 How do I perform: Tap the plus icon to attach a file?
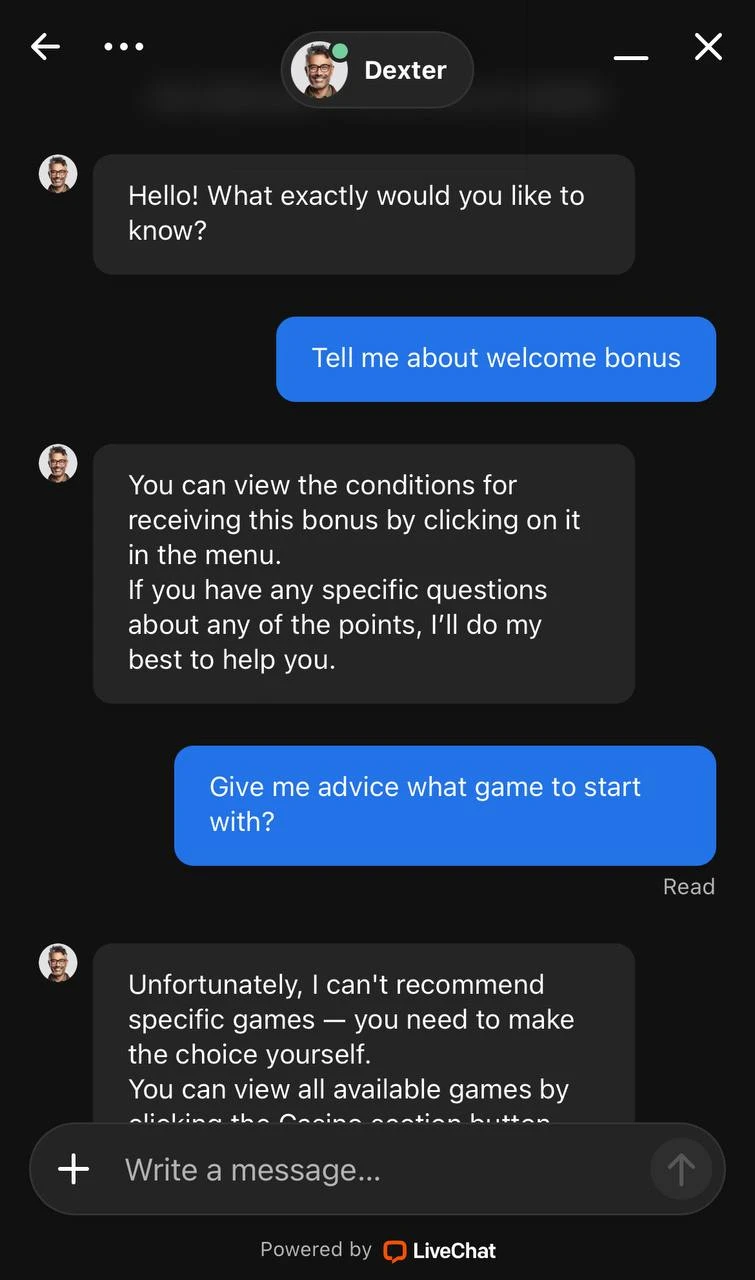(74, 1169)
